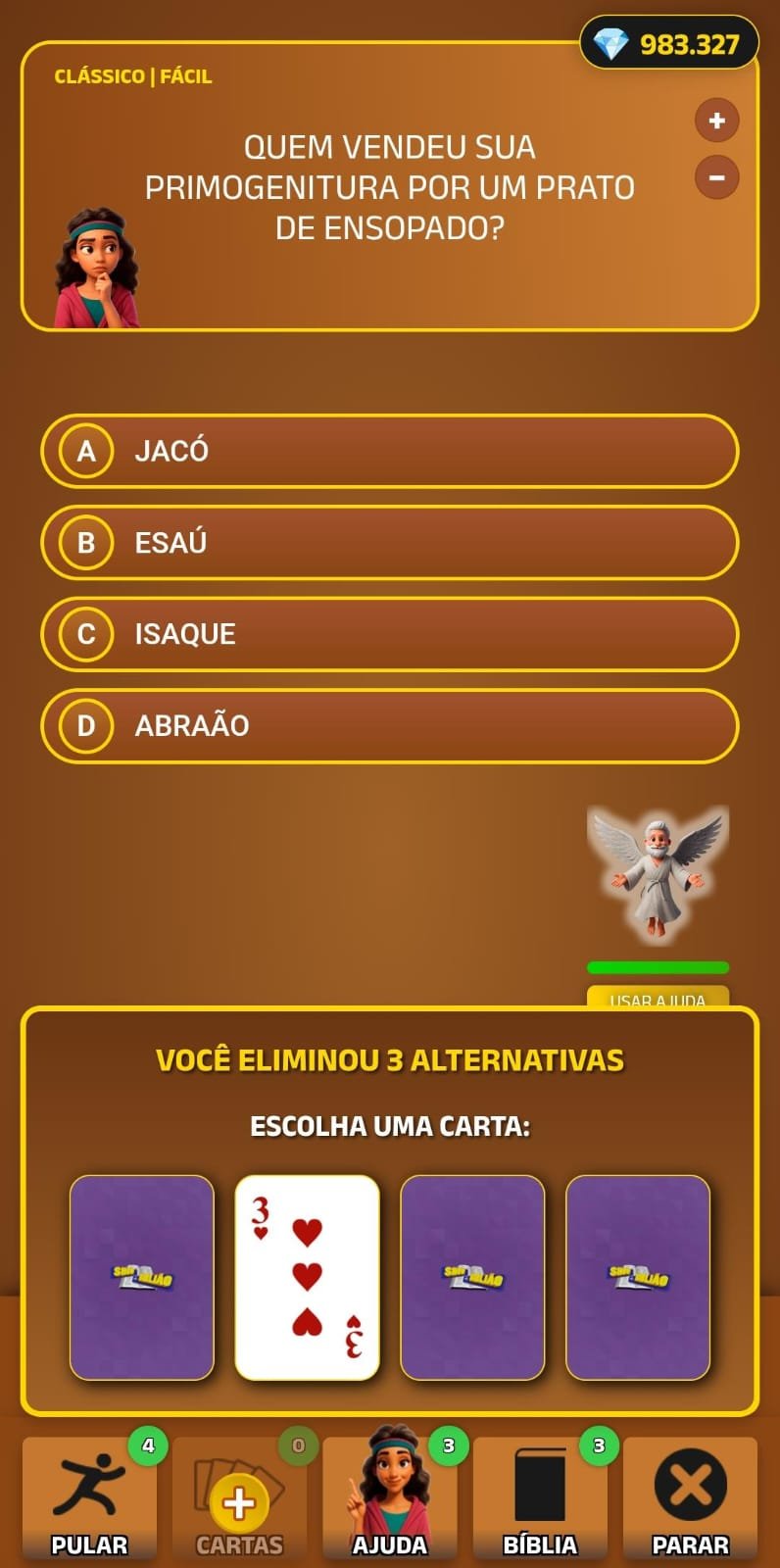Tap the green helper progress bar
Image resolution: width=780 pixels, height=1568 pixels.
(658, 966)
